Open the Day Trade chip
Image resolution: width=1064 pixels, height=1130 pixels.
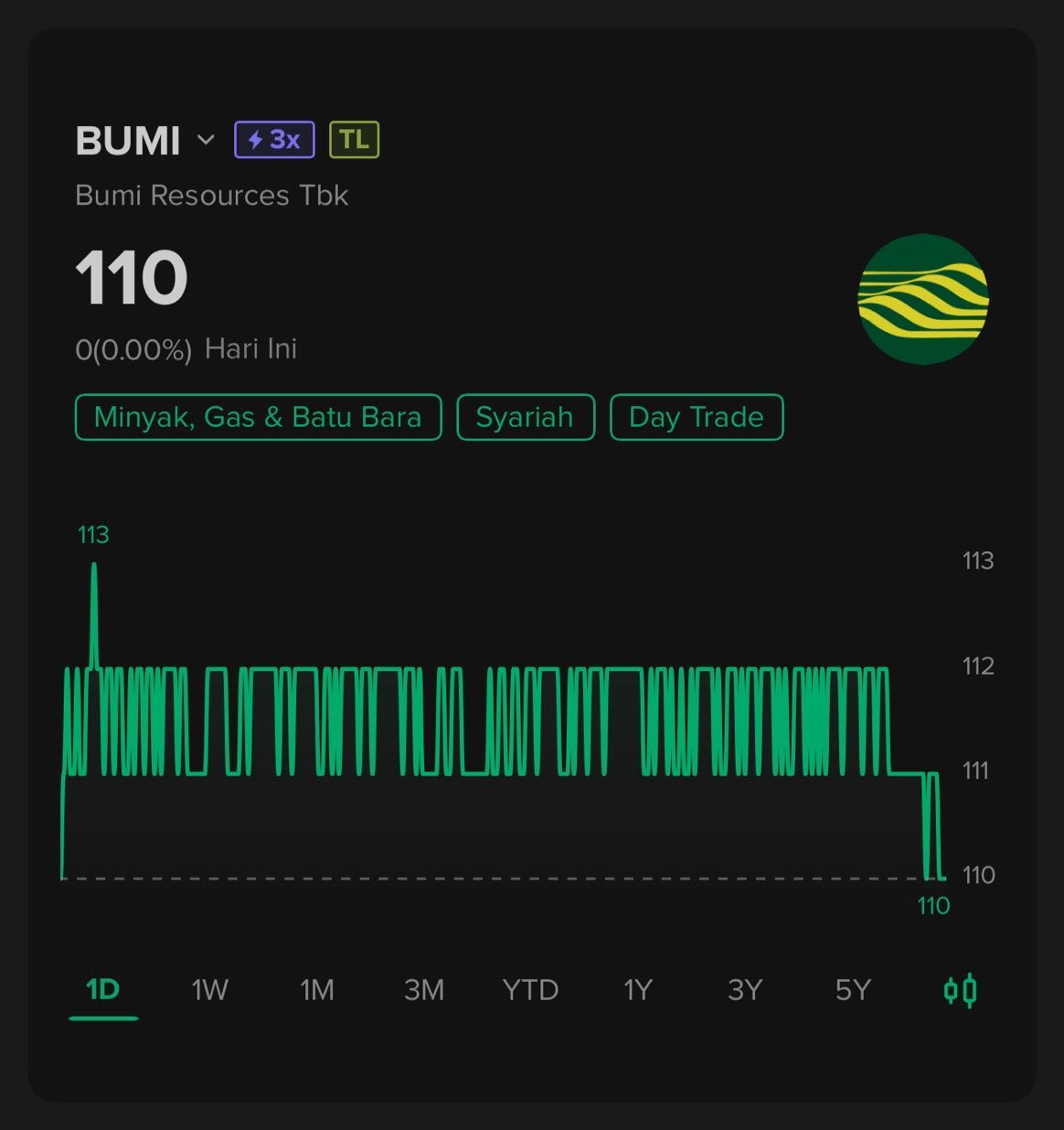[696, 417]
